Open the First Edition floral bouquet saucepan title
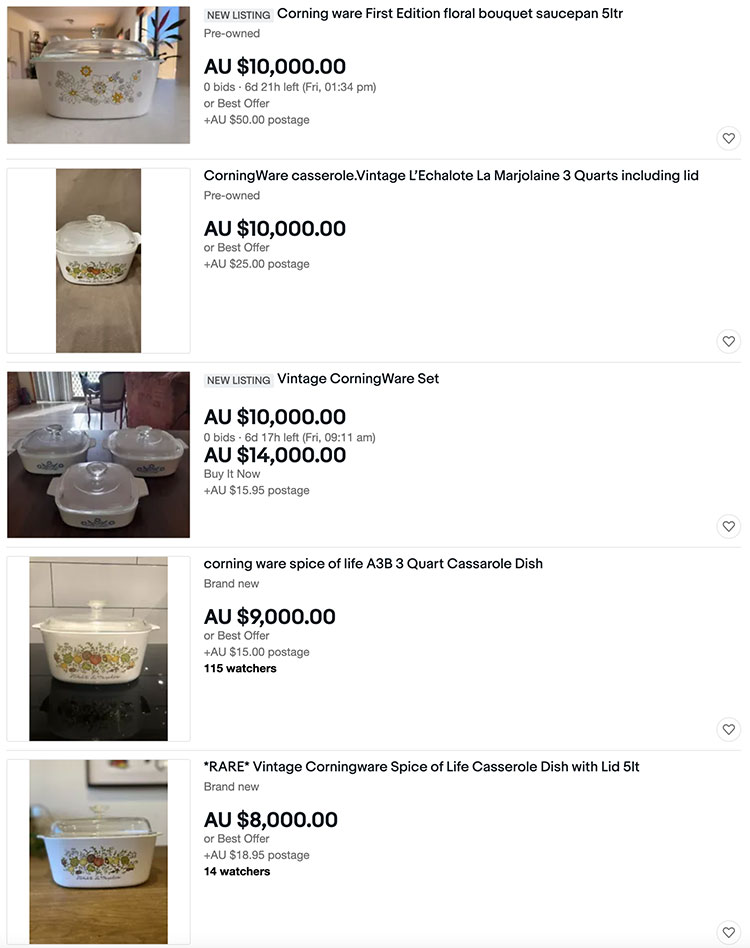 click(x=450, y=14)
